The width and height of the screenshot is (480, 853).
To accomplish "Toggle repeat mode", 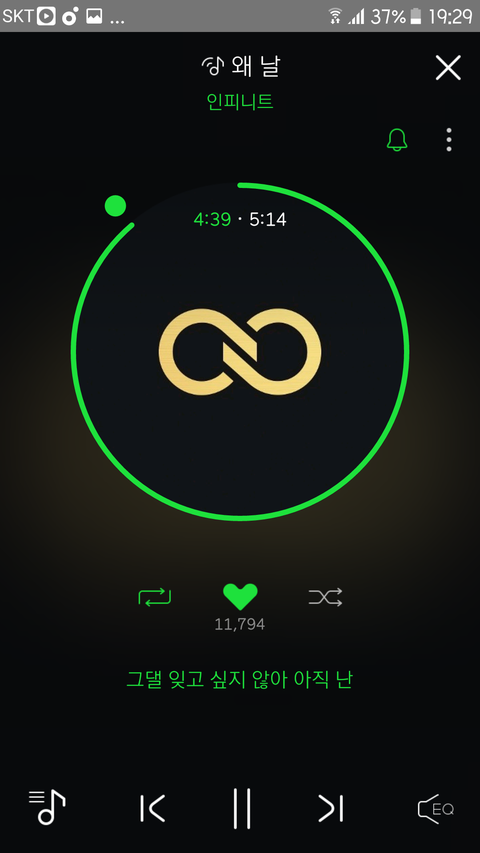I will [155, 597].
